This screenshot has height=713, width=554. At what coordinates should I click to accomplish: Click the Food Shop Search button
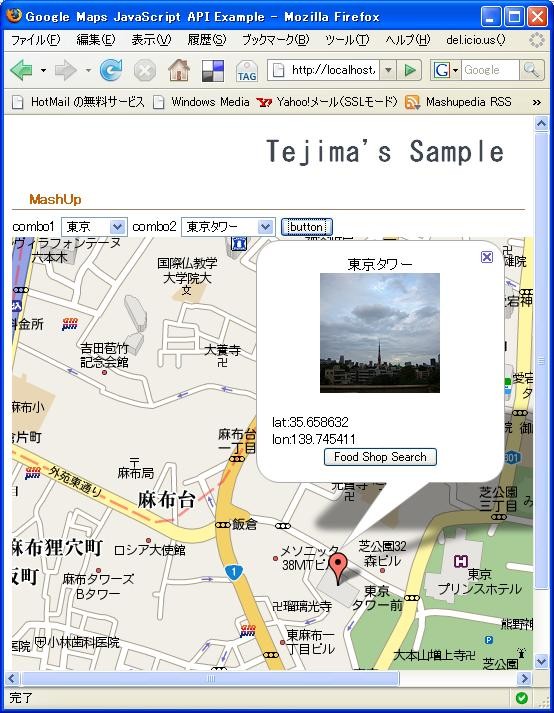pos(380,457)
